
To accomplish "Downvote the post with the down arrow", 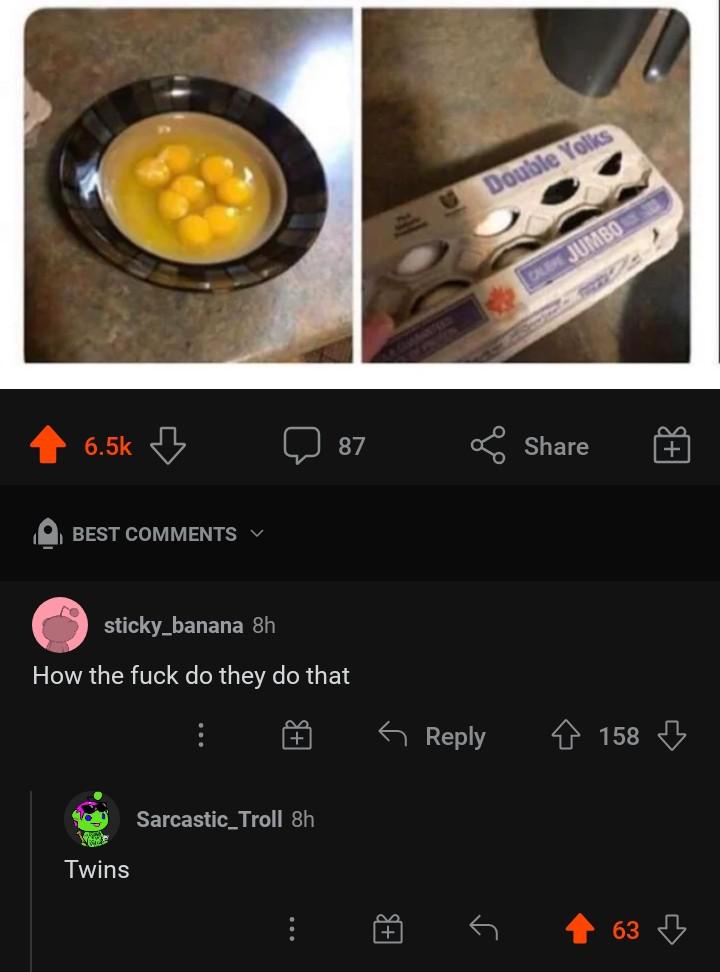I will click(x=168, y=446).
